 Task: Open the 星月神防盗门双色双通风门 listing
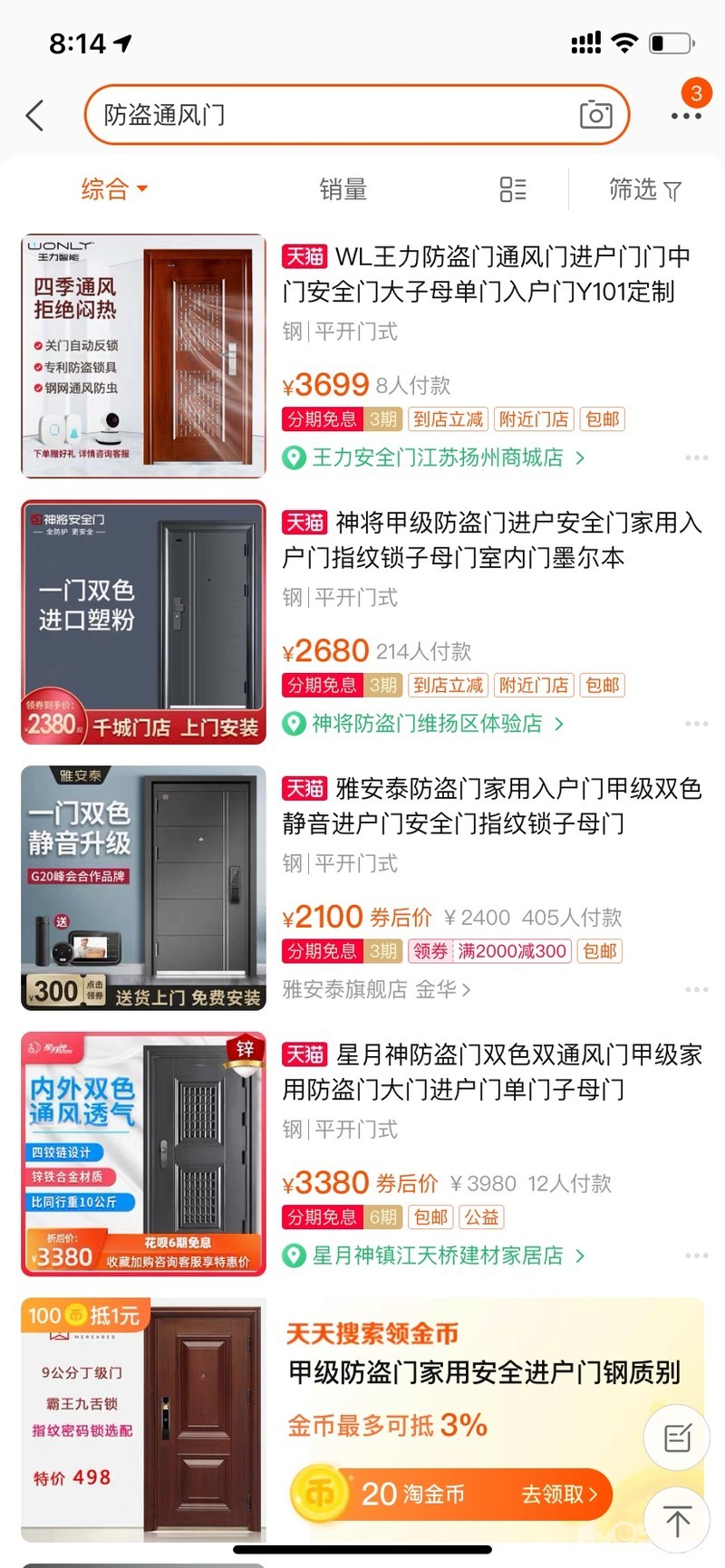coord(489,1072)
